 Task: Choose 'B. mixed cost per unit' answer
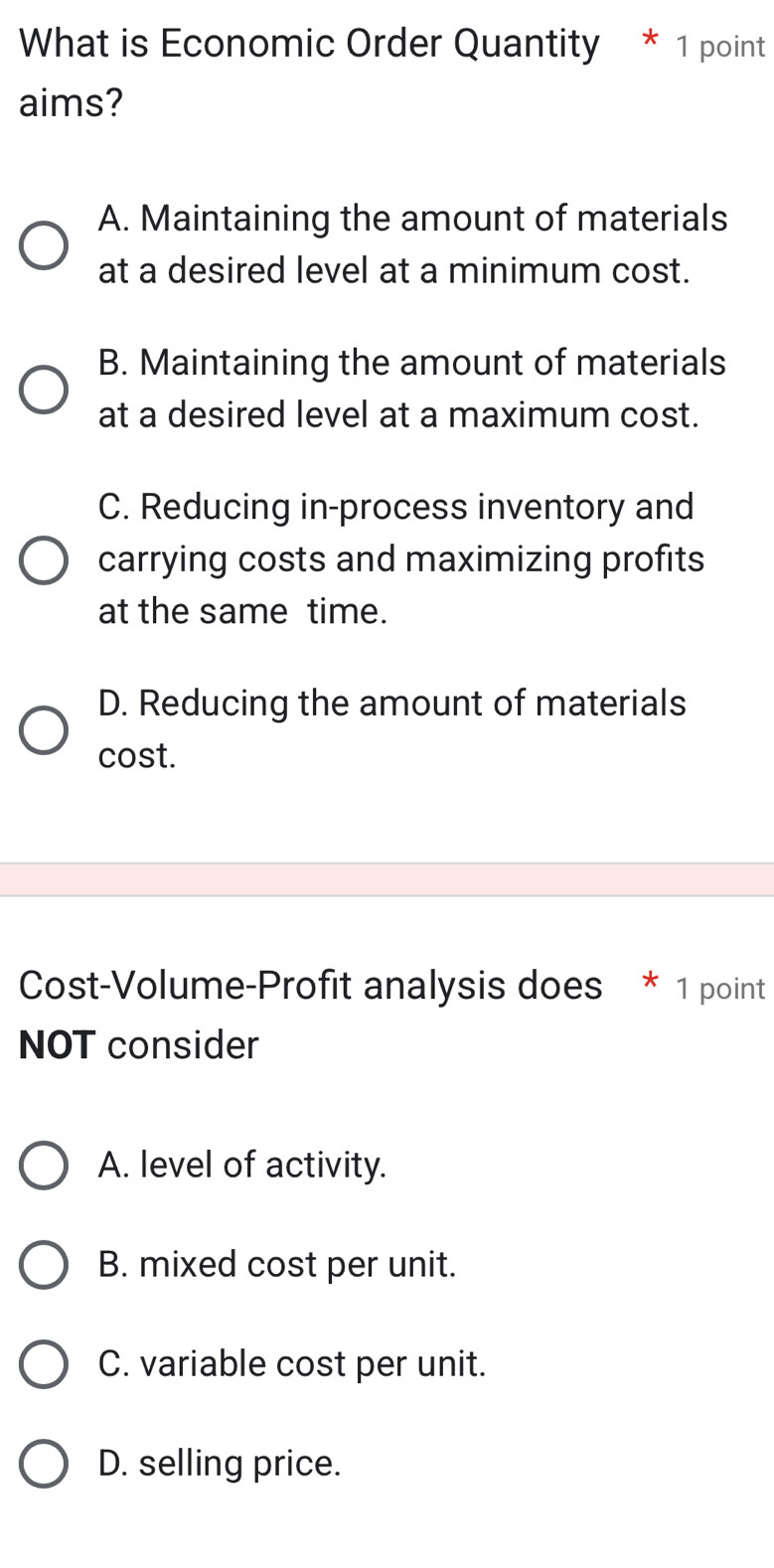point(45,1265)
